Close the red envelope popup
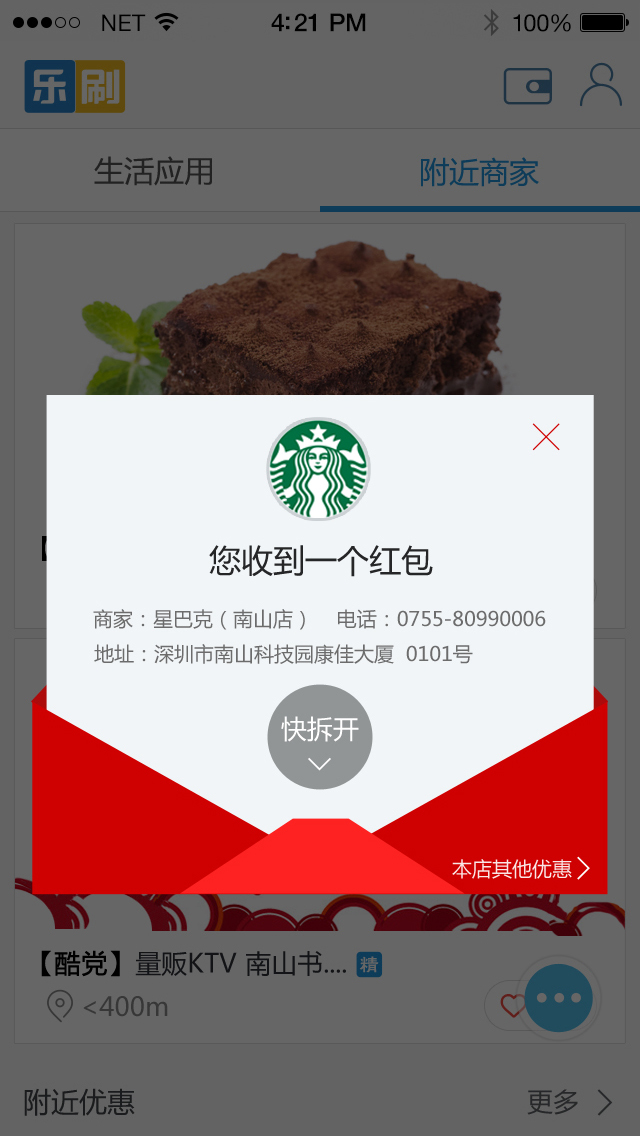 546,437
